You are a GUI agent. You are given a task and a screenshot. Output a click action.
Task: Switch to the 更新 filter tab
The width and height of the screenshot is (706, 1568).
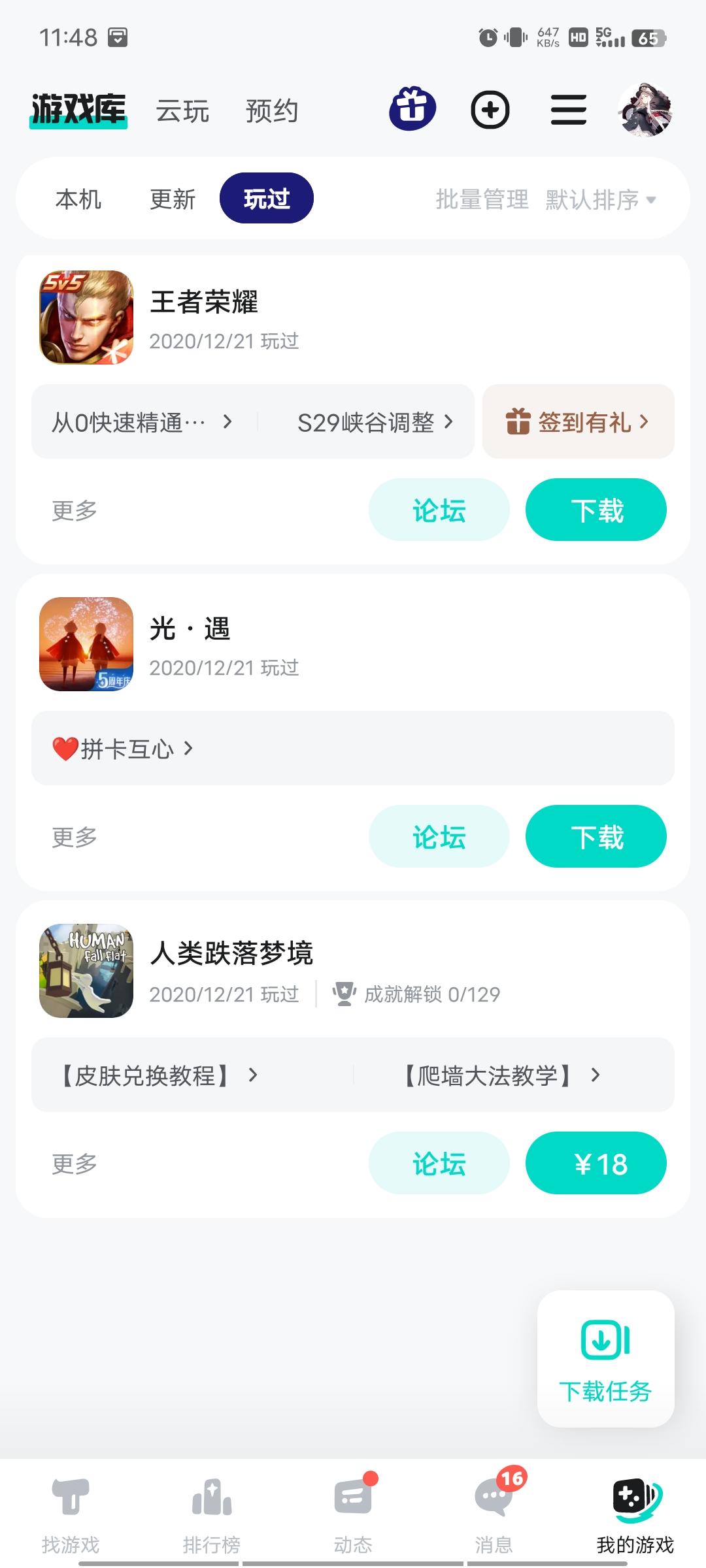click(x=172, y=199)
